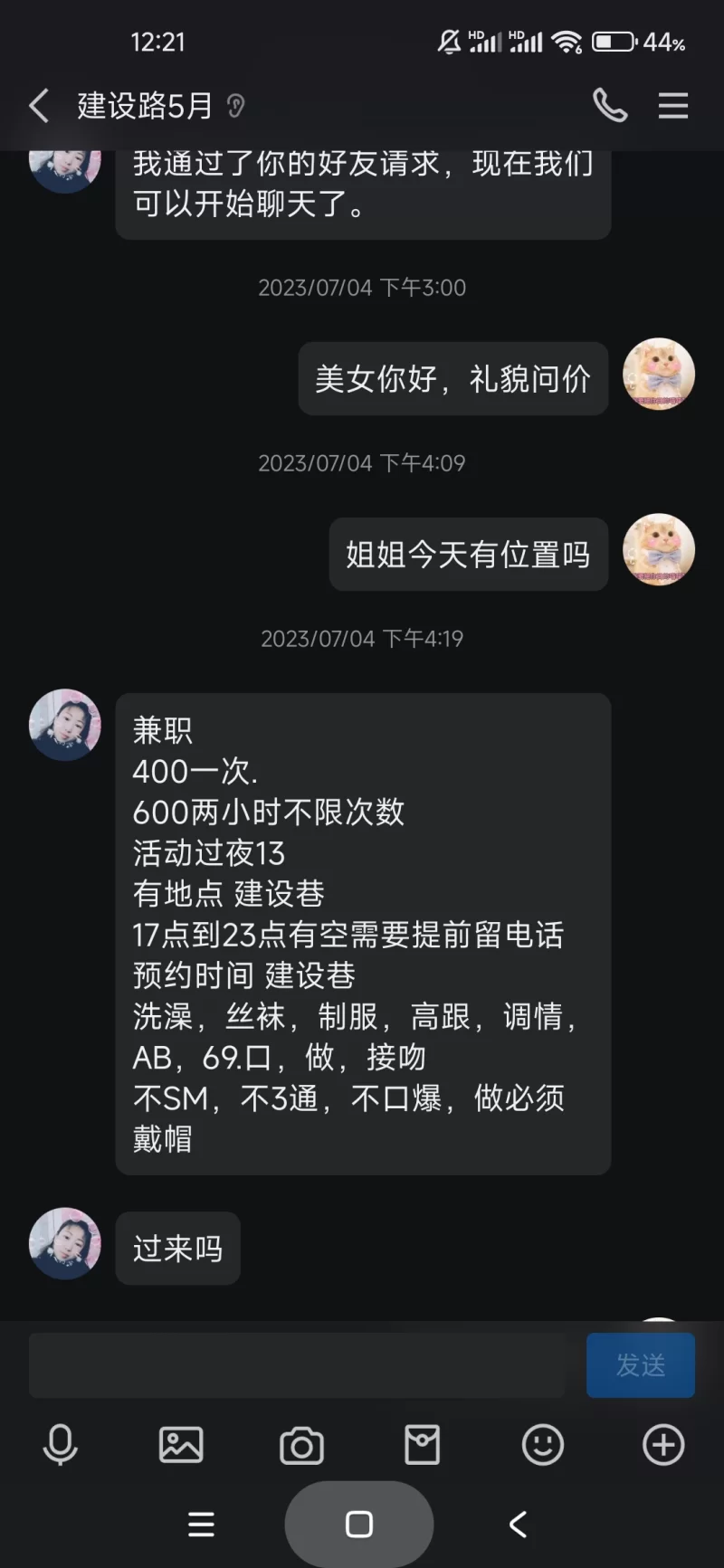This screenshot has width=724, height=1568.
Task: Tap my cat avatar beside 姐姐今天有位置吗
Action: tap(659, 550)
